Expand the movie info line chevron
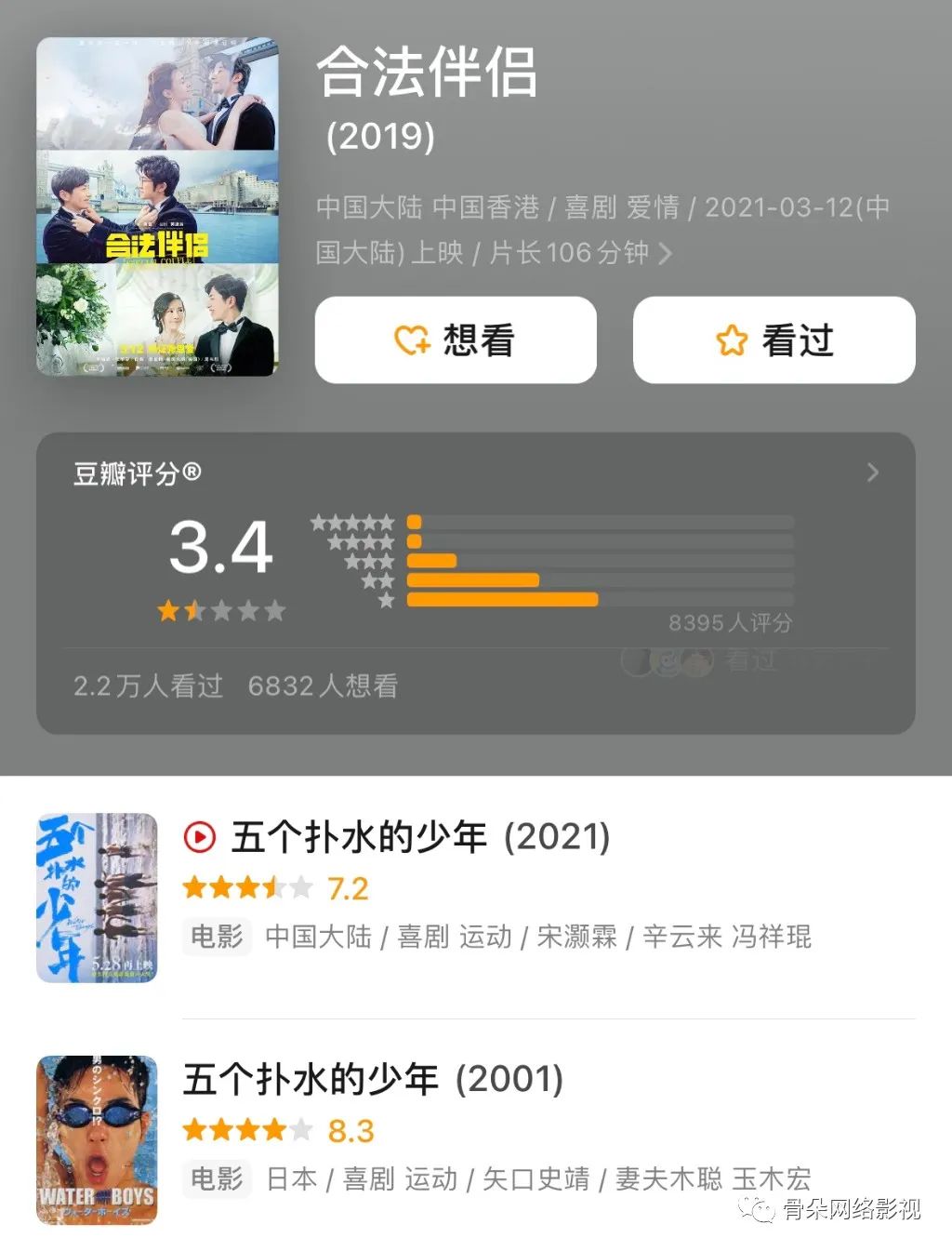This screenshot has height=1251, width=952. tap(666, 253)
